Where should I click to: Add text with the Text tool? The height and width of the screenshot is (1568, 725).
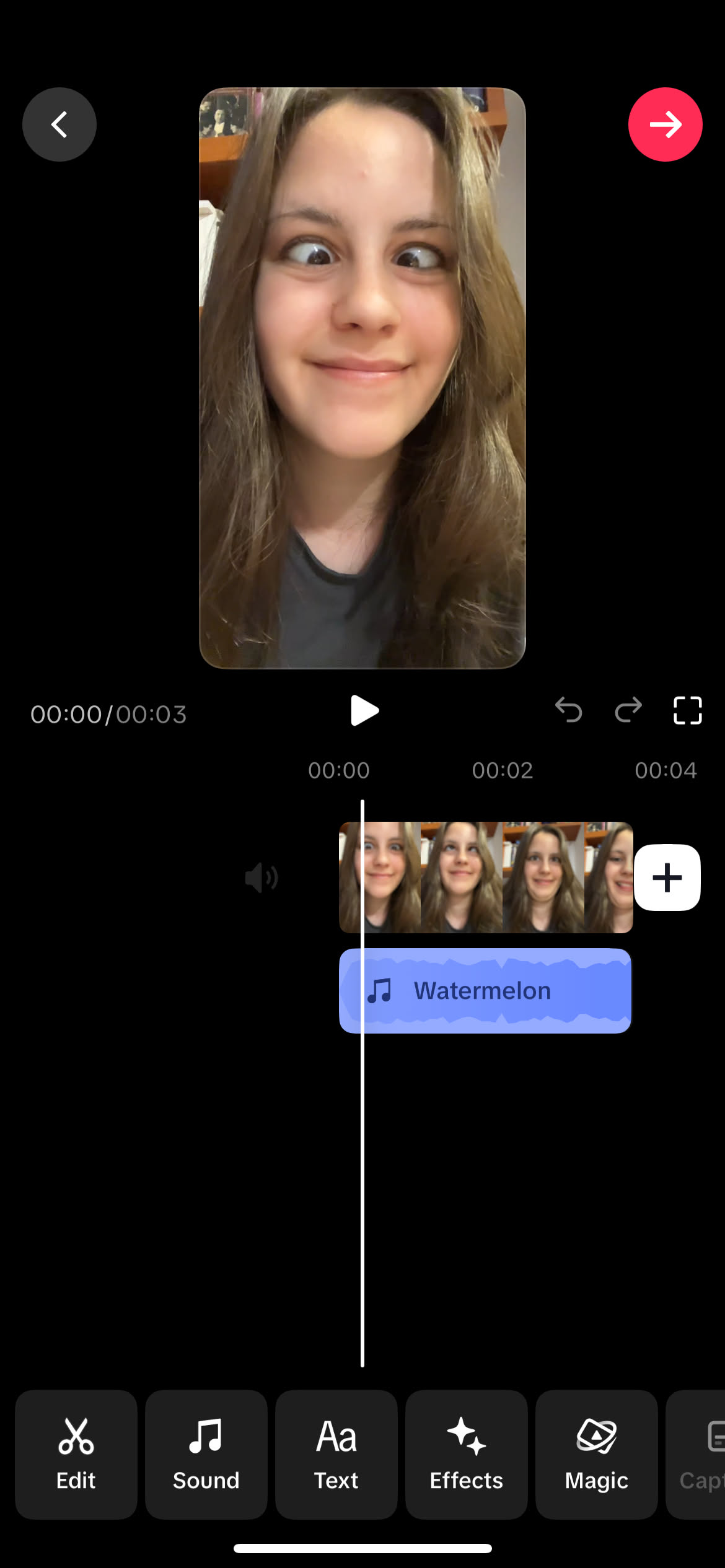click(x=336, y=1454)
